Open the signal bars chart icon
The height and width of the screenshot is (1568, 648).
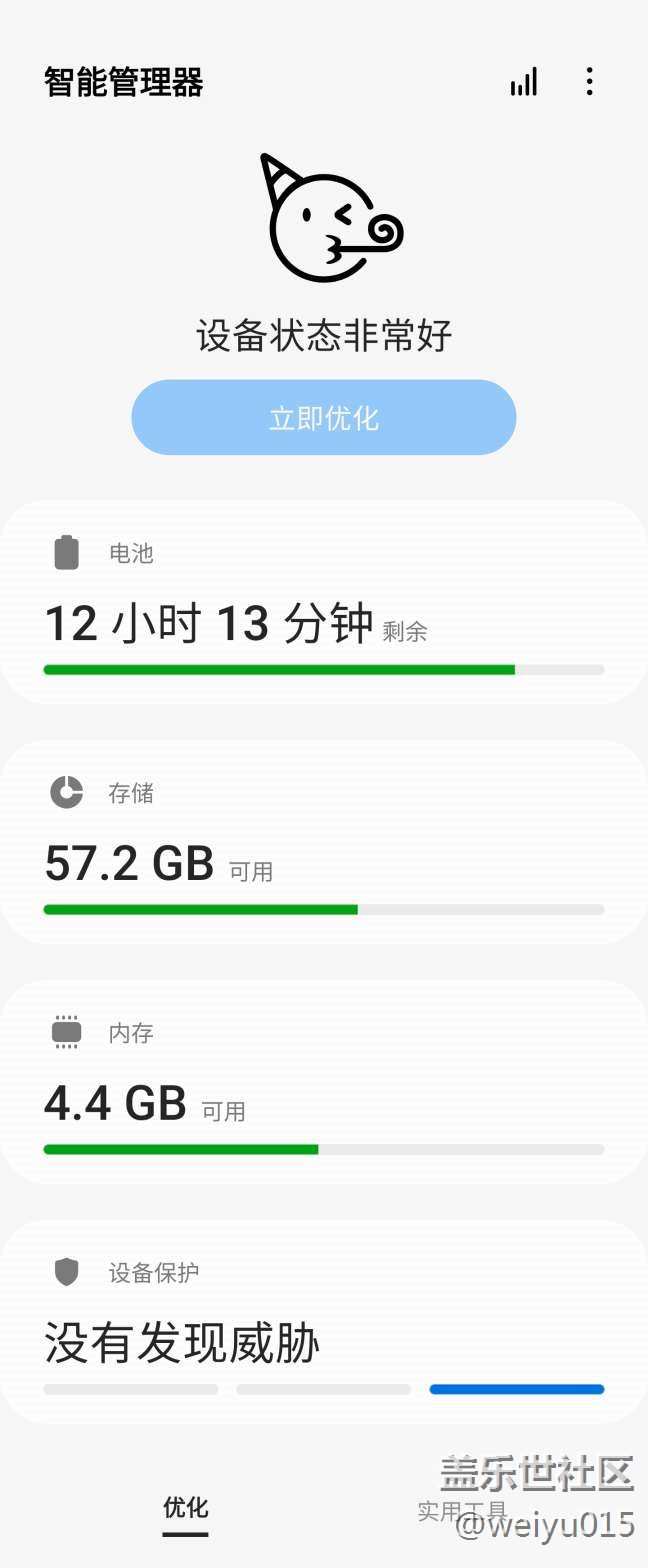tap(524, 81)
